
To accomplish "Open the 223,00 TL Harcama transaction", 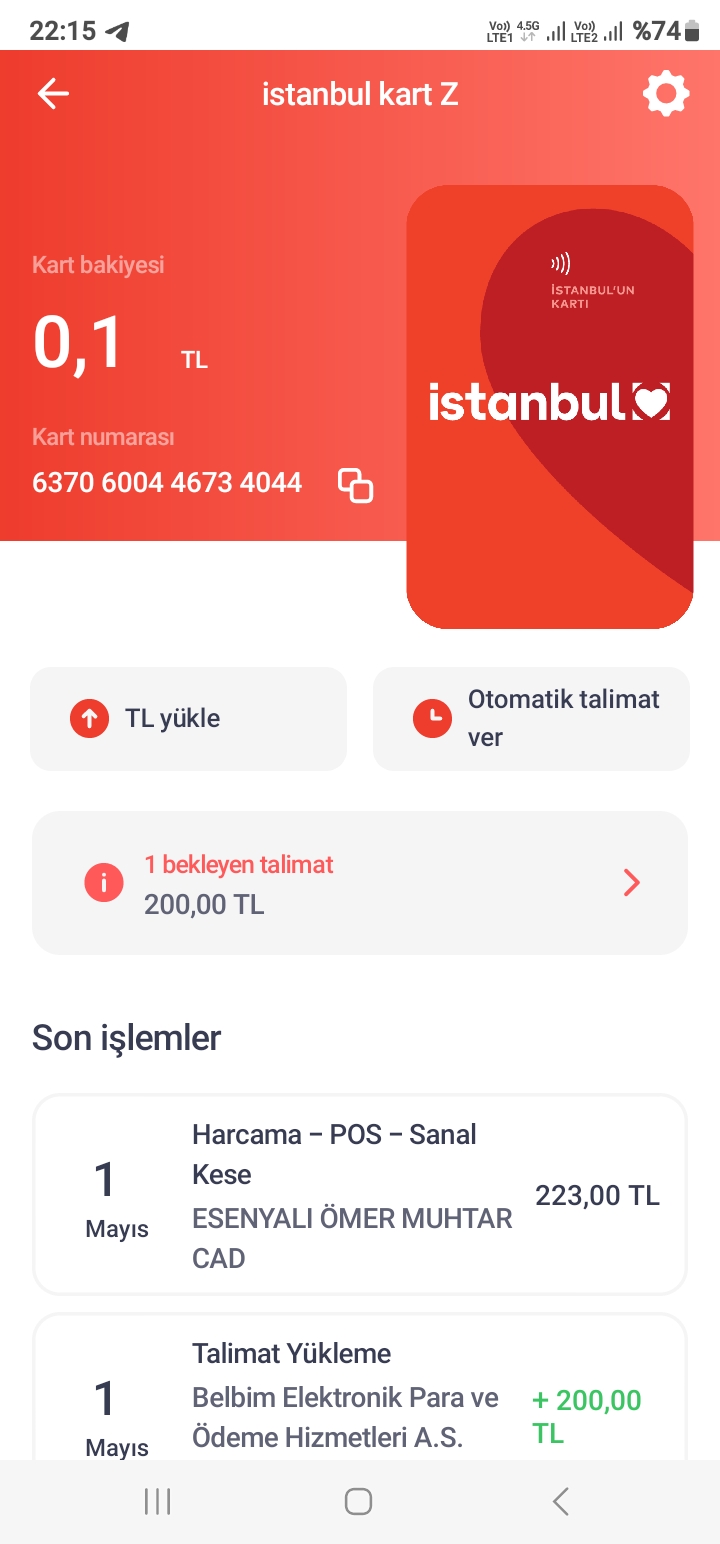I will tap(360, 1195).
